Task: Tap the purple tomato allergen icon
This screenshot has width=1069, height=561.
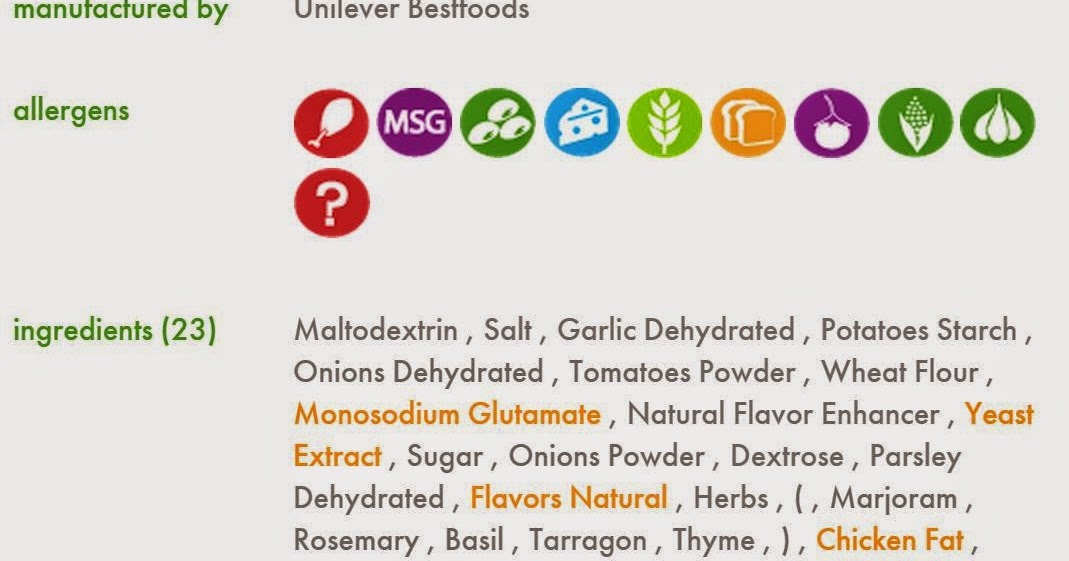Action: (x=831, y=122)
